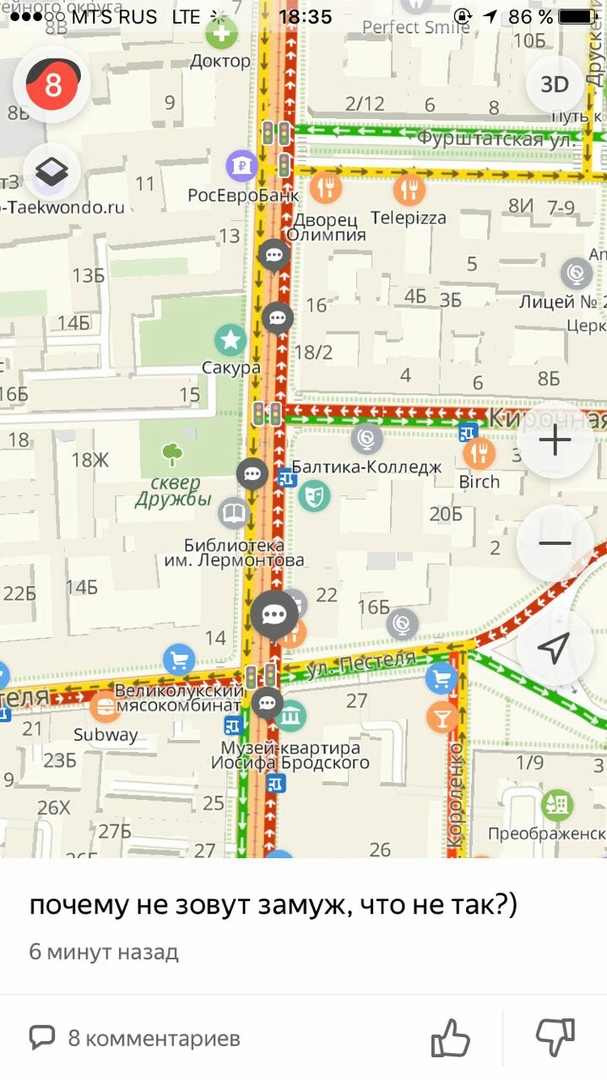The width and height of the screenshot is (607, 1080).
Task: Center map on my location
Action: [554, 647]
